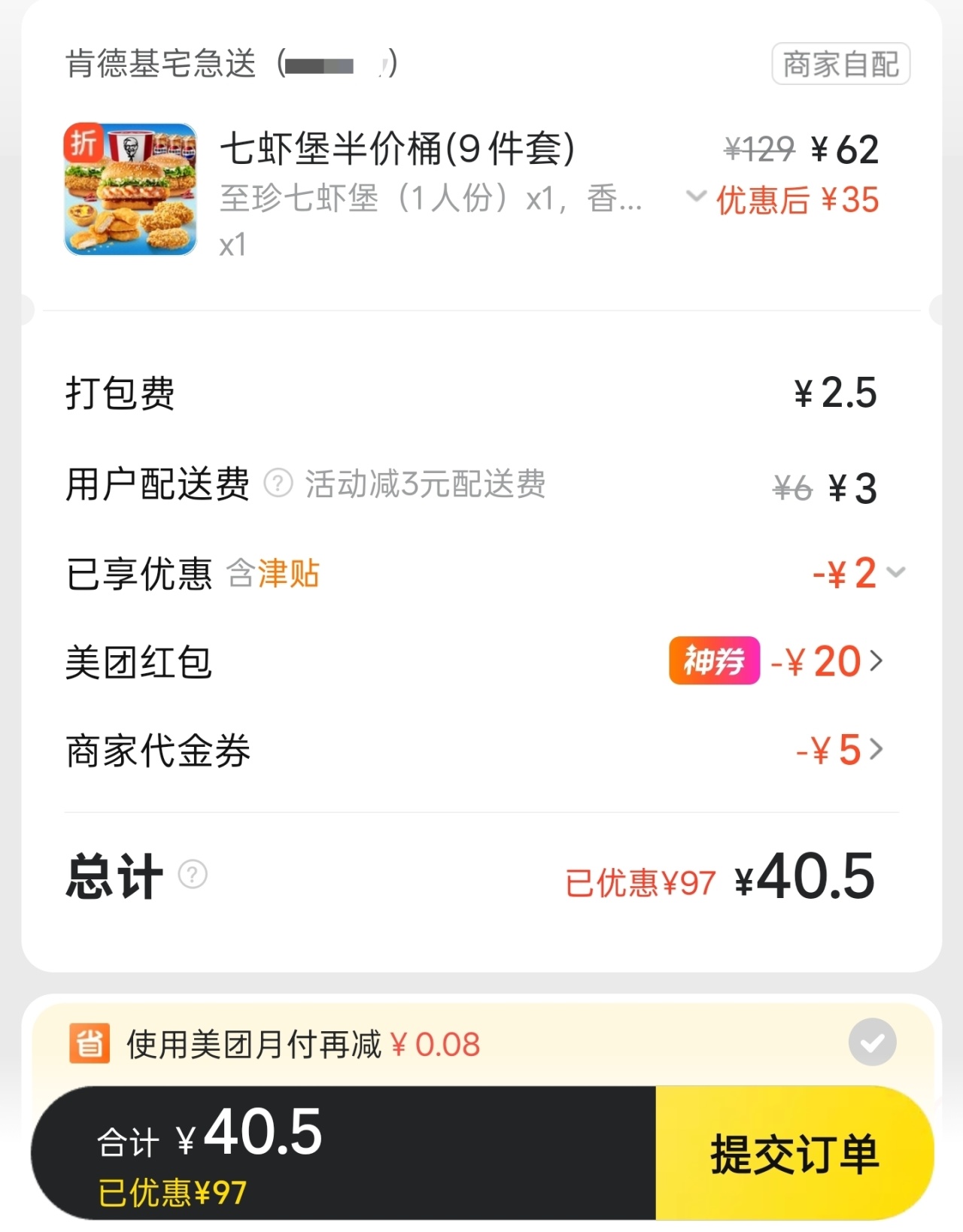Tap the help icon beside 用户配送费

(278, 483)
